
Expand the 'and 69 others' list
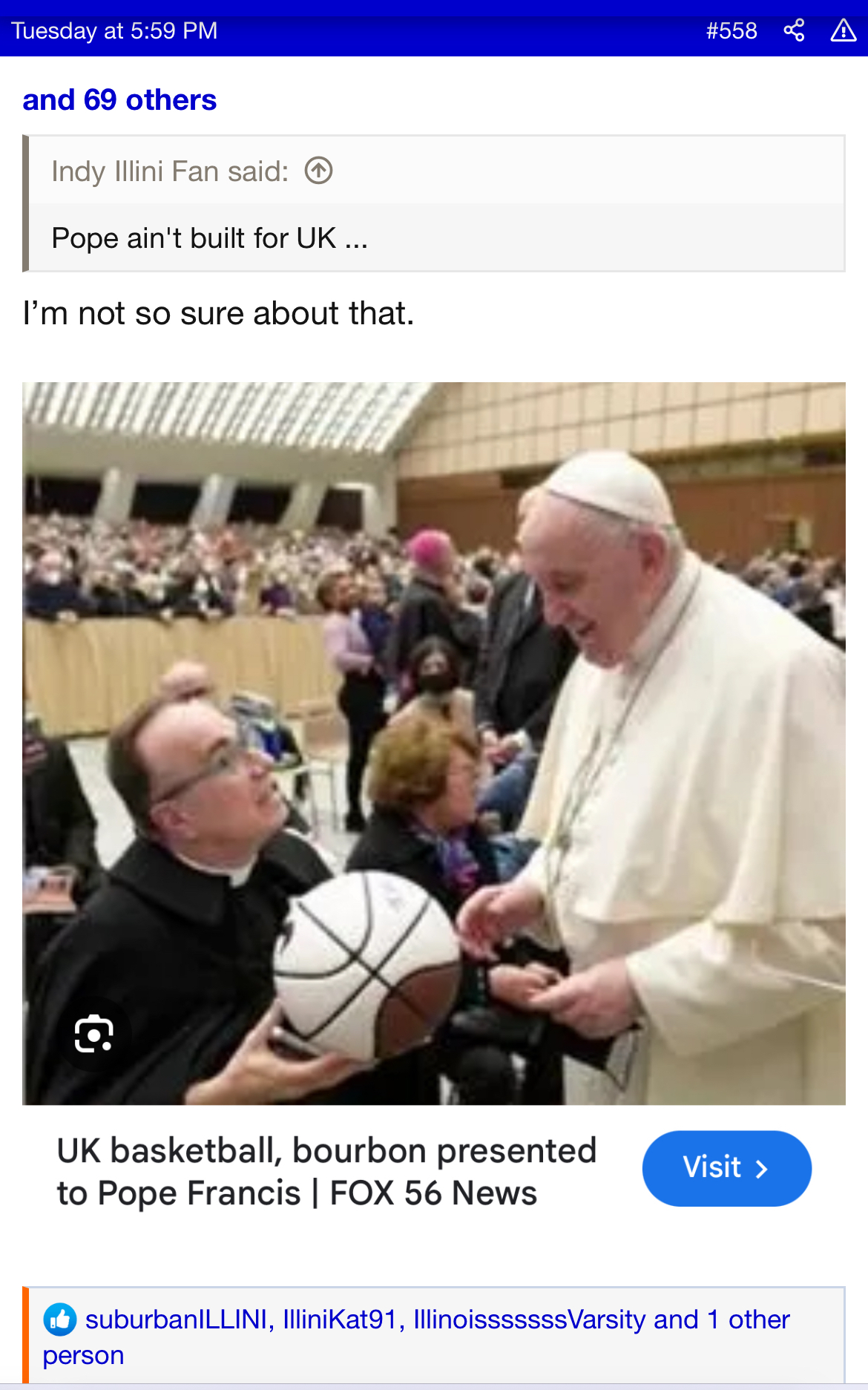tap(119, 99)
